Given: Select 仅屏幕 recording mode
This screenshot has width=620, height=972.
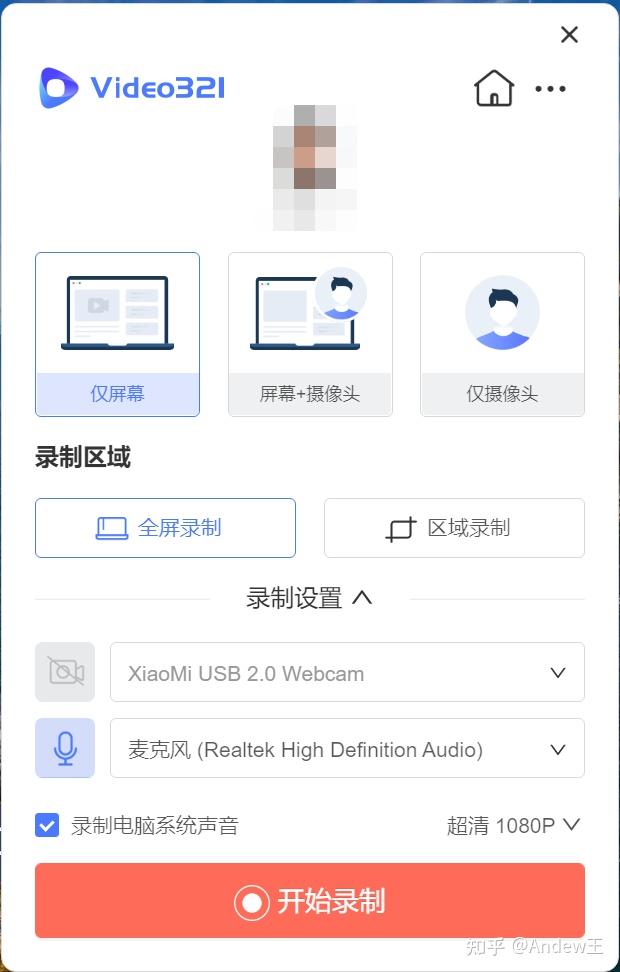Looking at the screenshot, I should [117, 334].
